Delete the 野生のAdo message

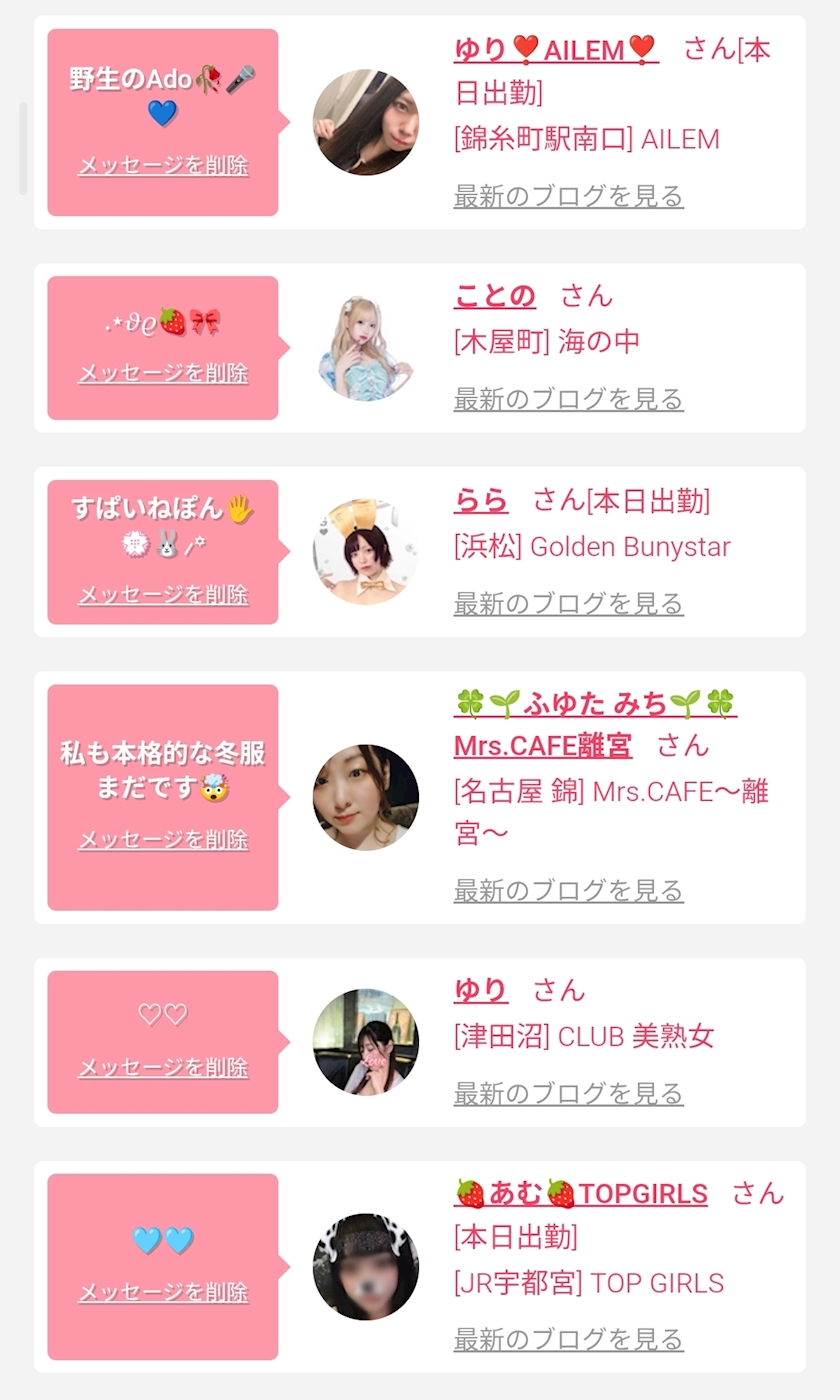(163, 165)
